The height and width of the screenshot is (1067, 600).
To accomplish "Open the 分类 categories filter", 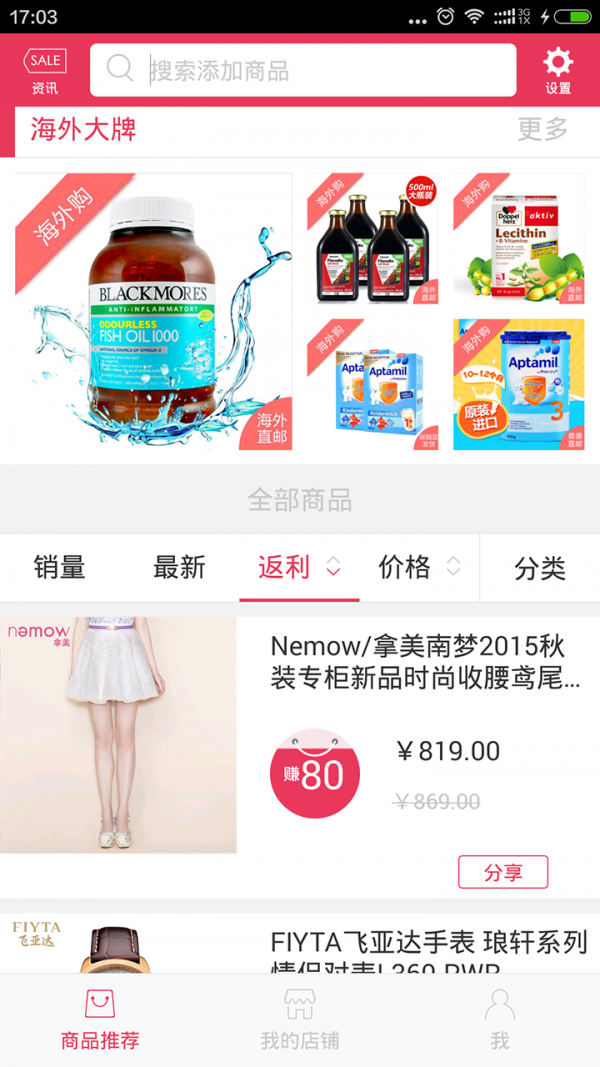I will 540,568.
